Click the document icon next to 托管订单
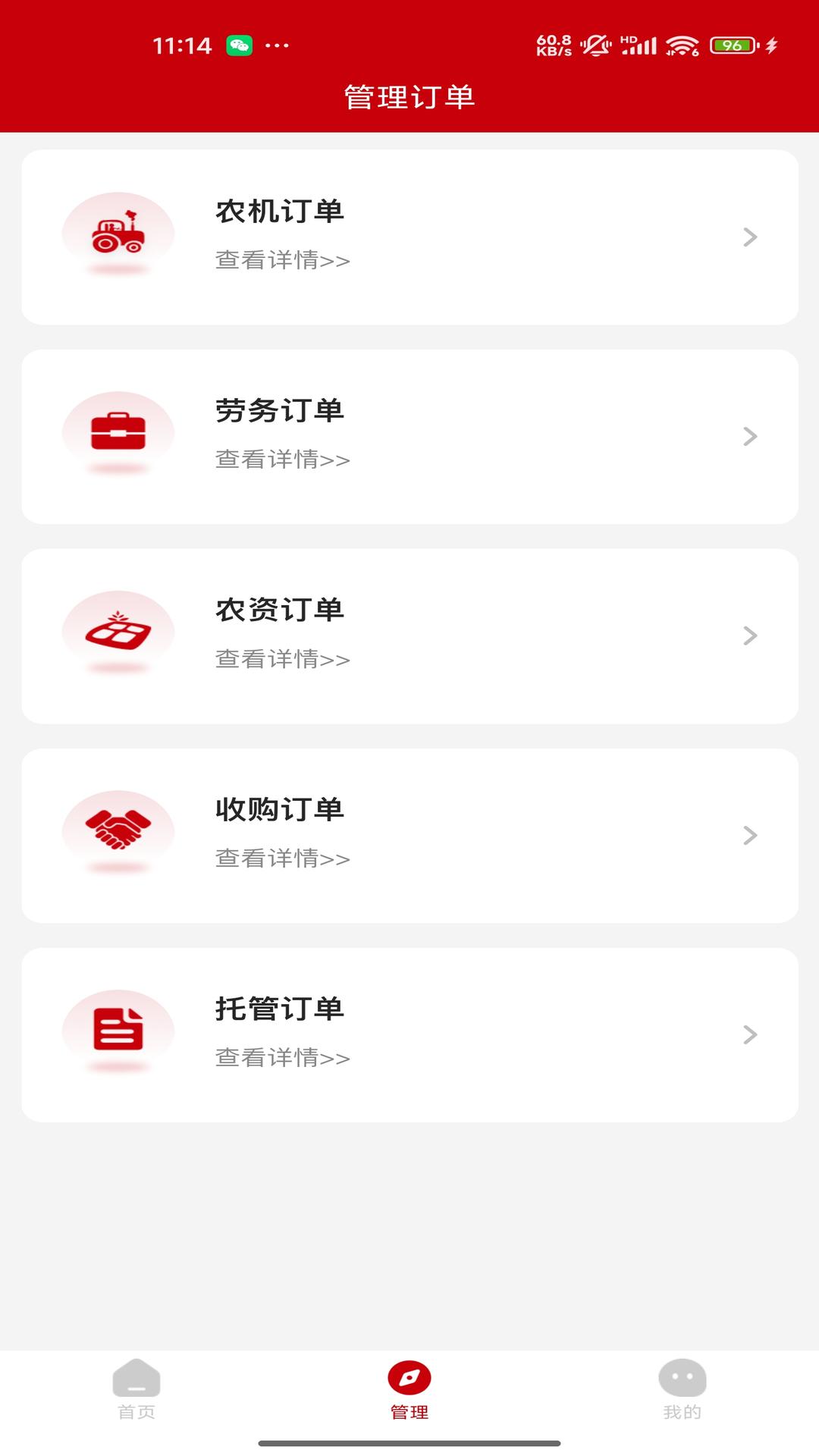 point(118,1031)
